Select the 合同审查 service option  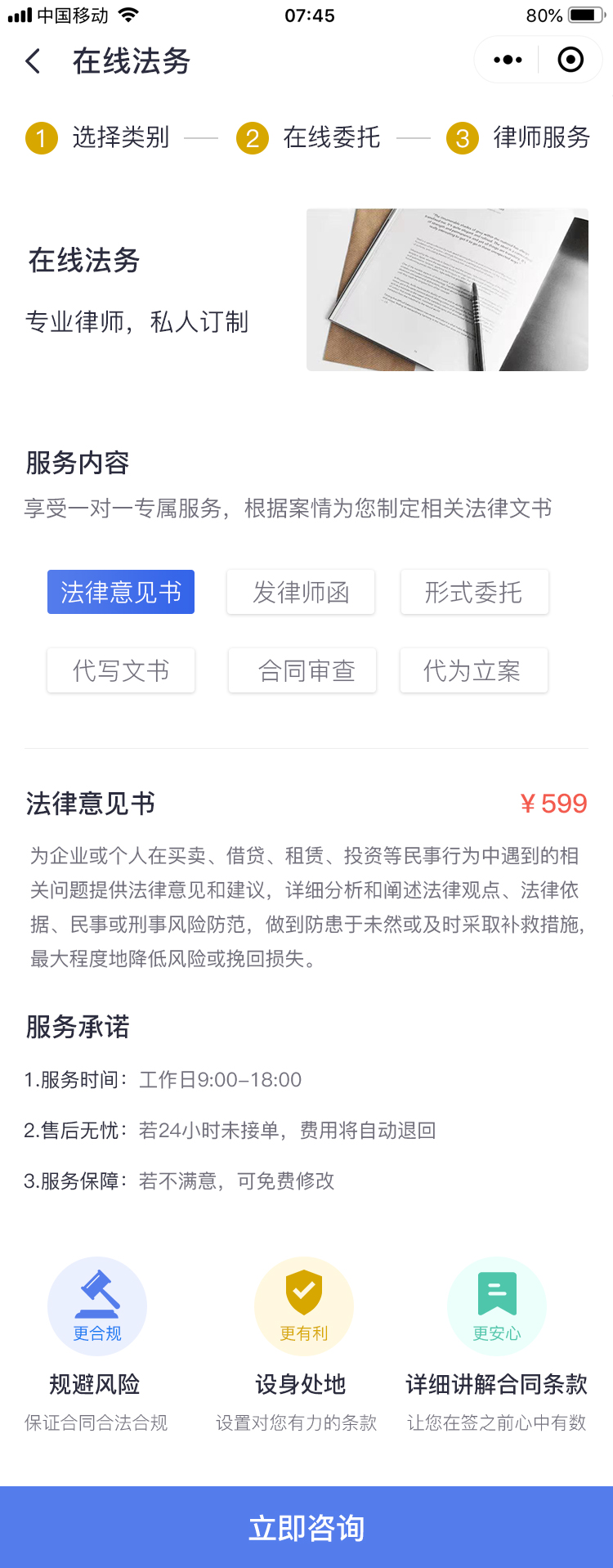click(302, 670)
